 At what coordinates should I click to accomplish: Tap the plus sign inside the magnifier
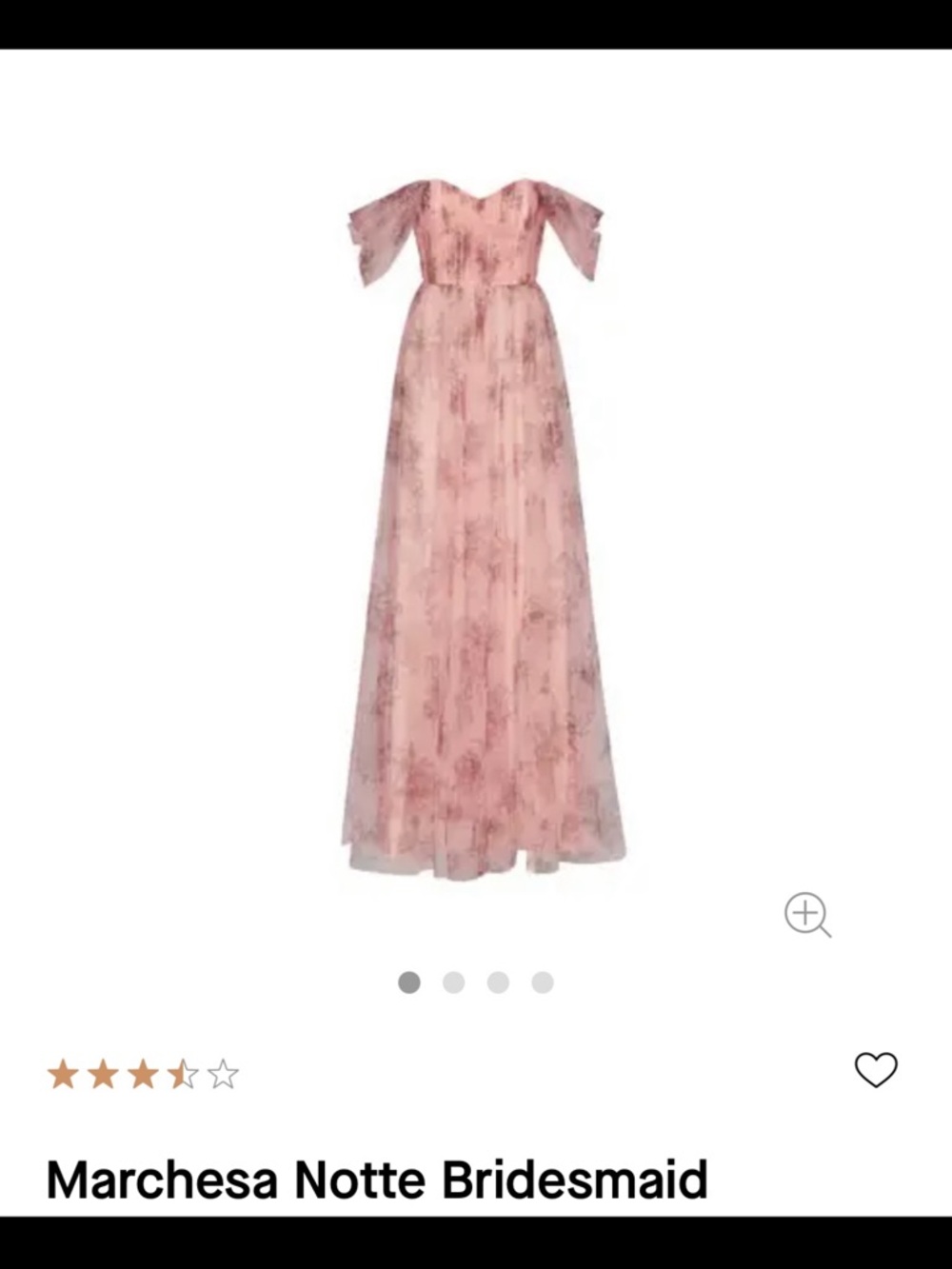(x=805, y=913)
